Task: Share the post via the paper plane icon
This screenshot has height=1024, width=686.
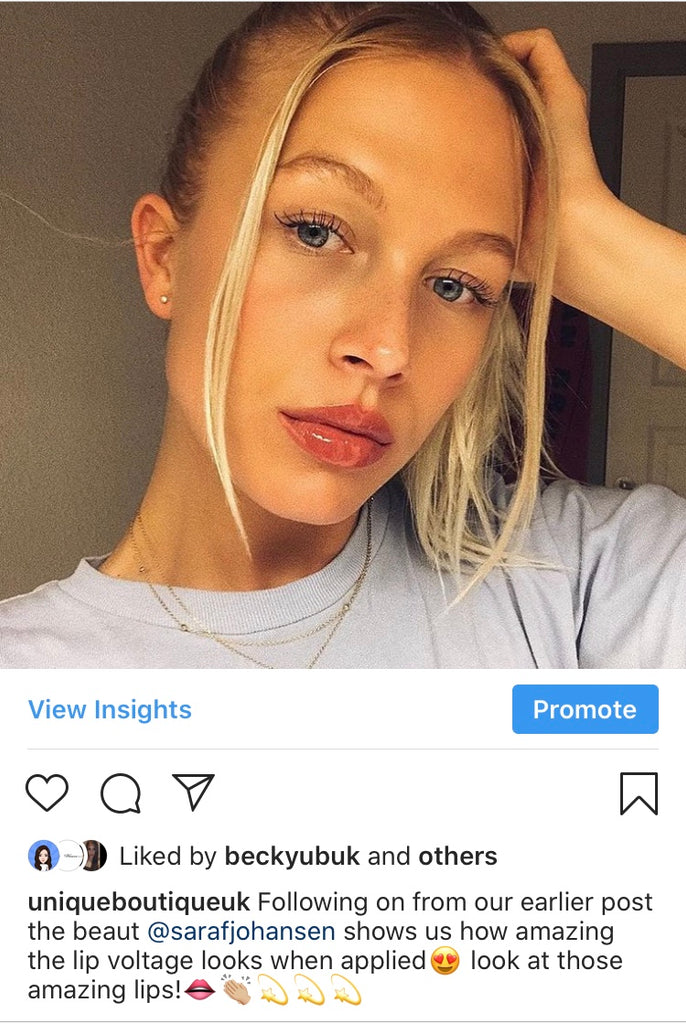Action: click(193, 792)
